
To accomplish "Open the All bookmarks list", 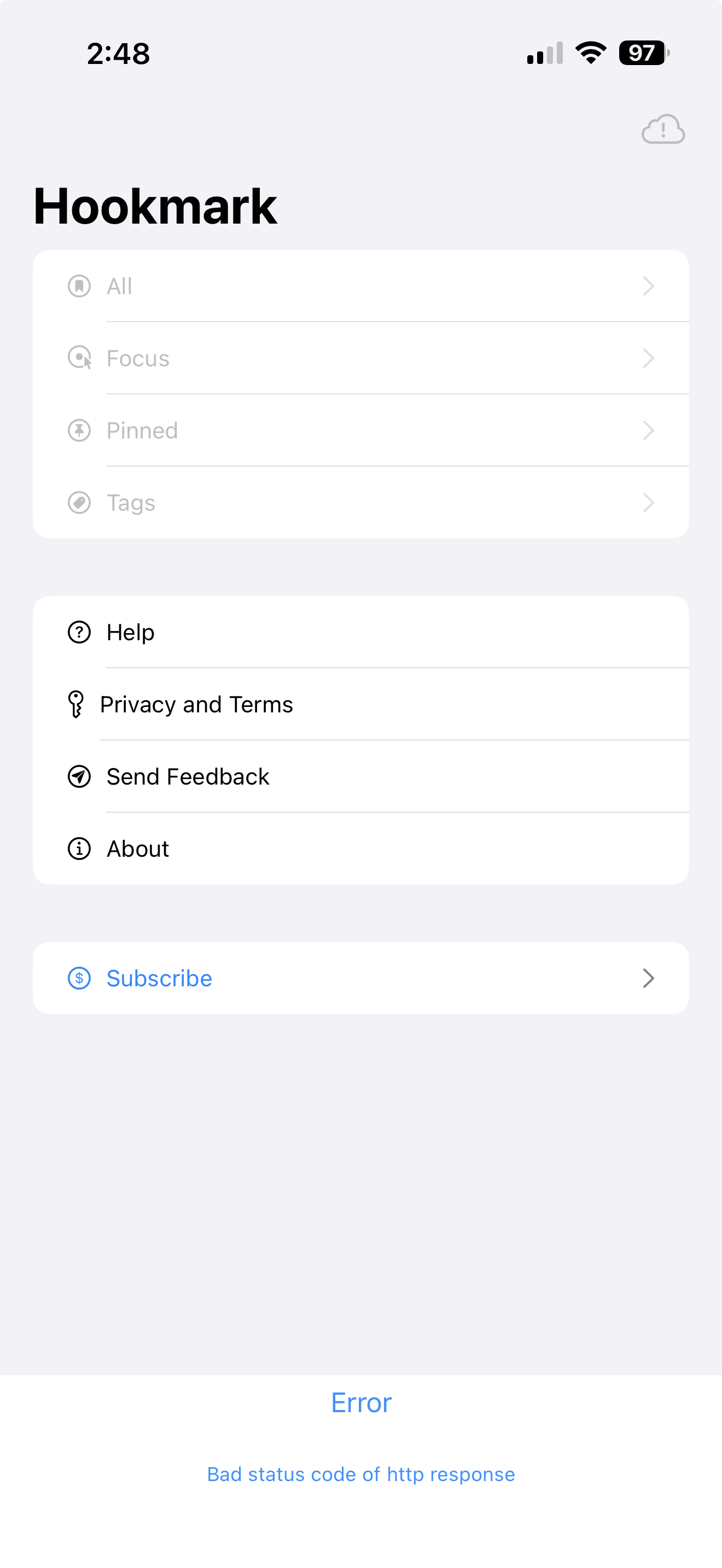I will tap(360, 286).
